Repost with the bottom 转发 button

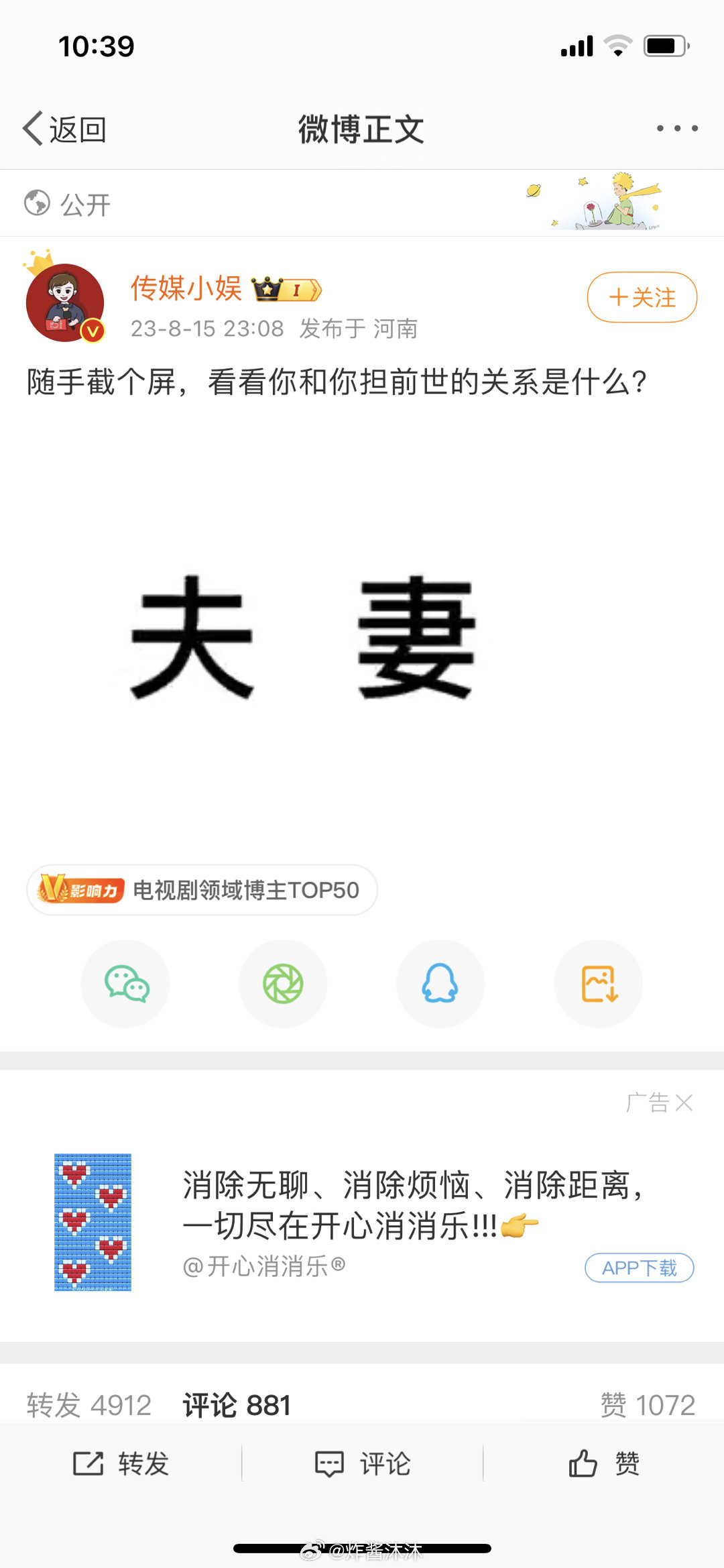121,1463
